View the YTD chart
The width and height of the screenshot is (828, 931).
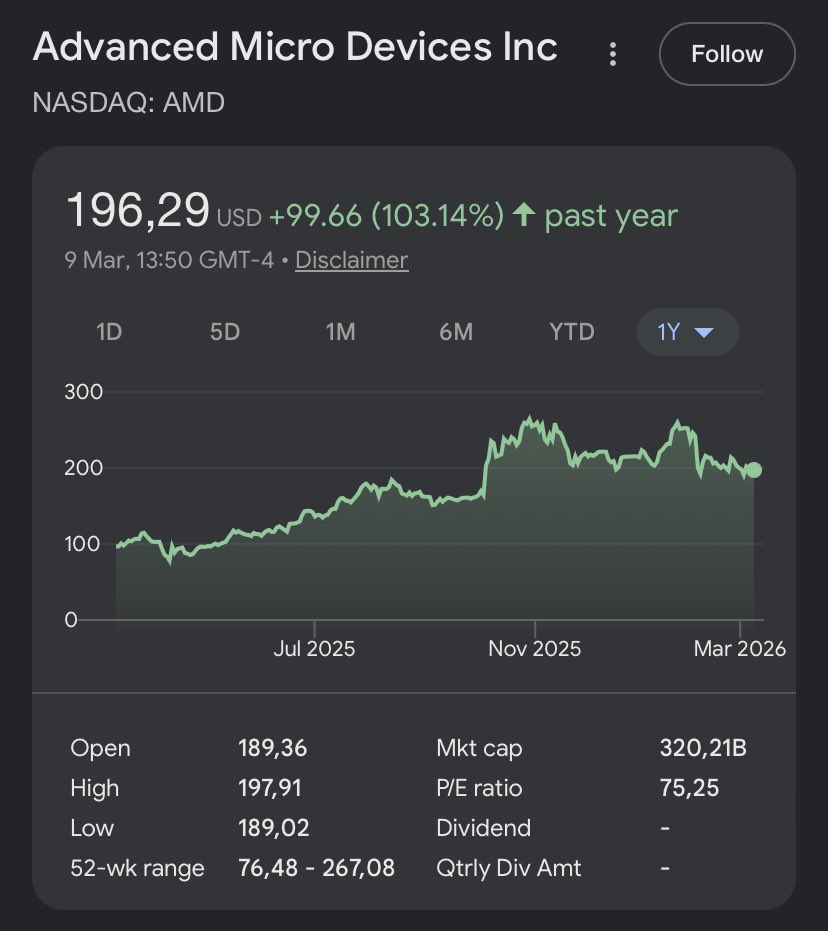tap(572, 332)
